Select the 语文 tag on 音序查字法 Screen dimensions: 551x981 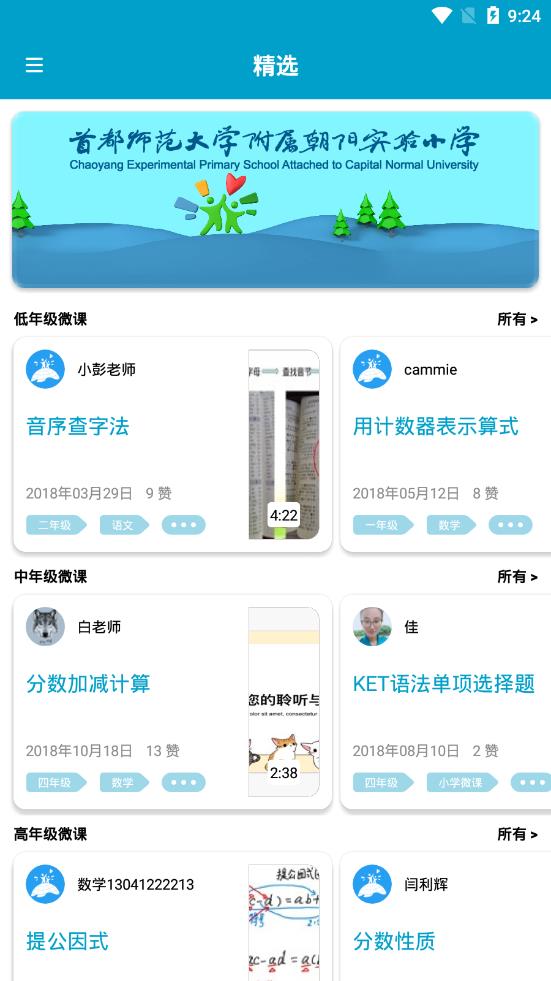(x=124, y=525)
